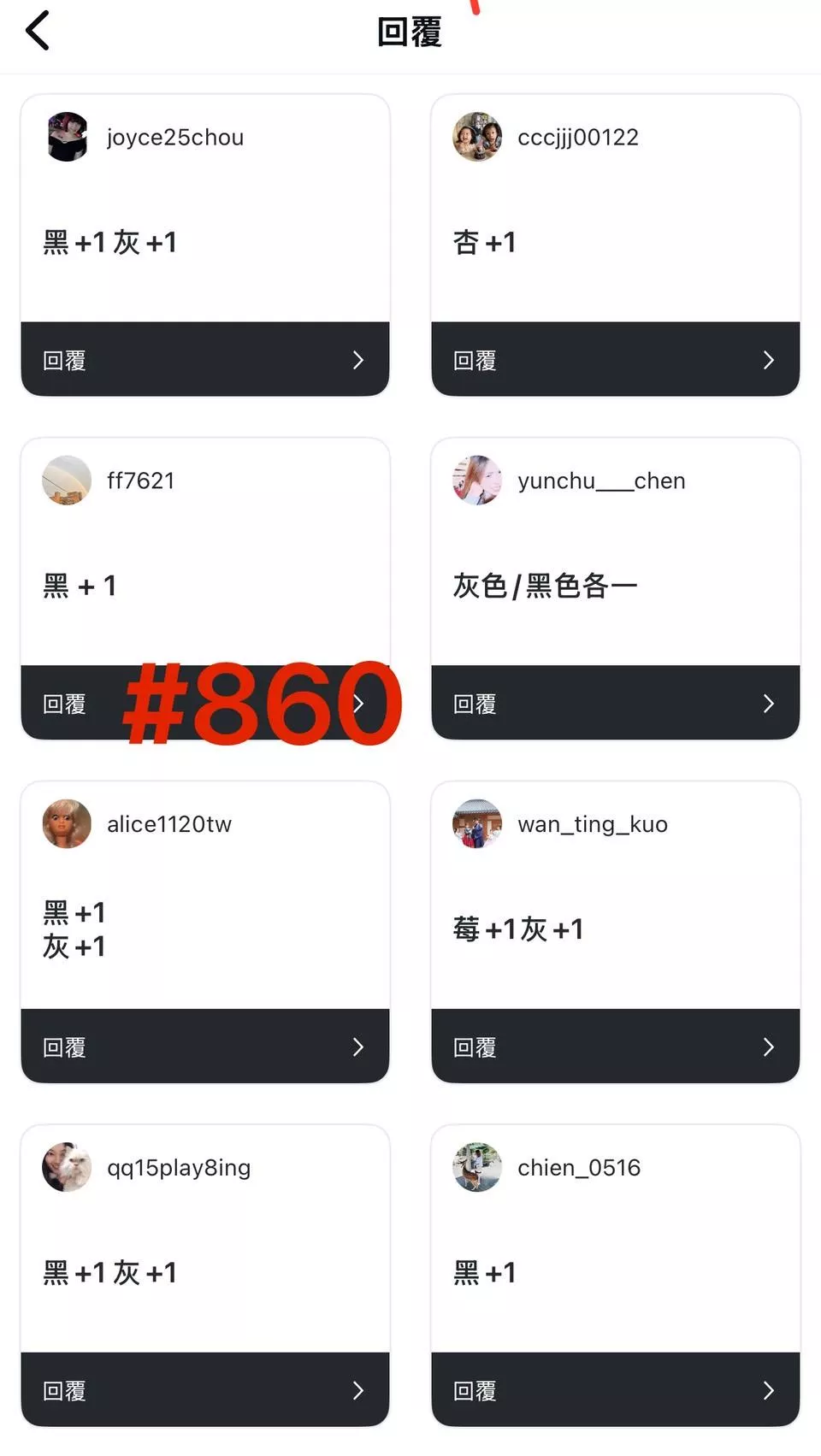Reply to yunchu___chen's response

[x=615, y=704]
